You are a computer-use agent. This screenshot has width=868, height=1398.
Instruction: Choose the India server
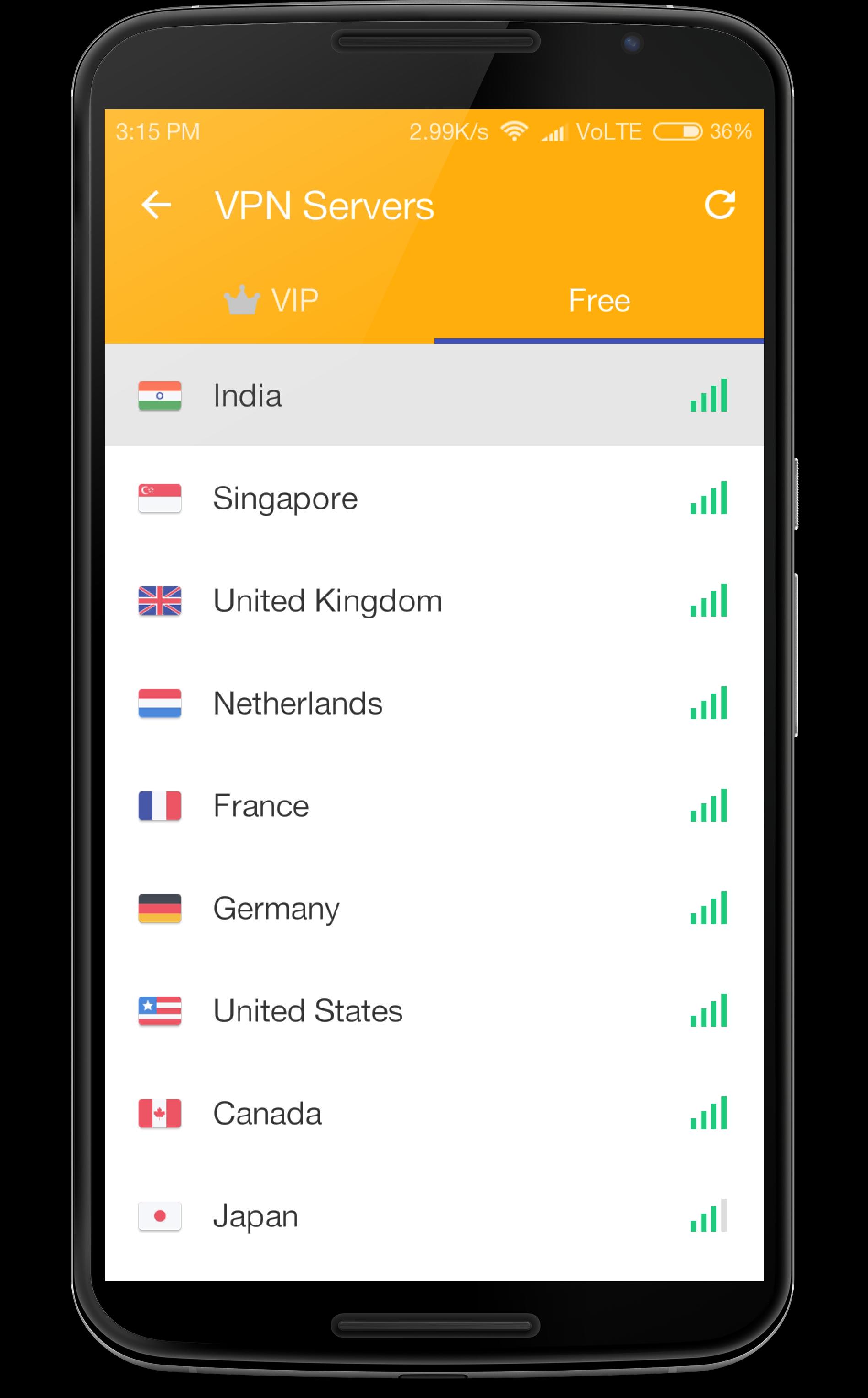(x=434, y=396)
